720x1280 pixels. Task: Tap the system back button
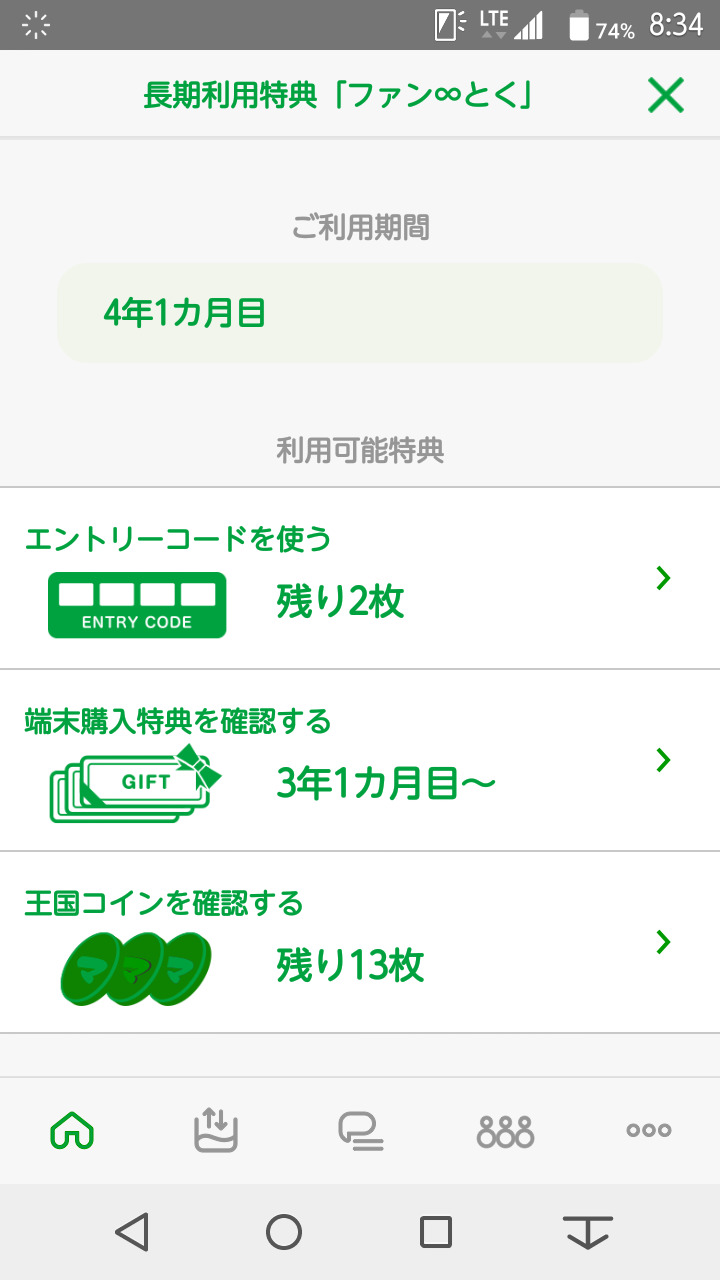pos(132,1232)
